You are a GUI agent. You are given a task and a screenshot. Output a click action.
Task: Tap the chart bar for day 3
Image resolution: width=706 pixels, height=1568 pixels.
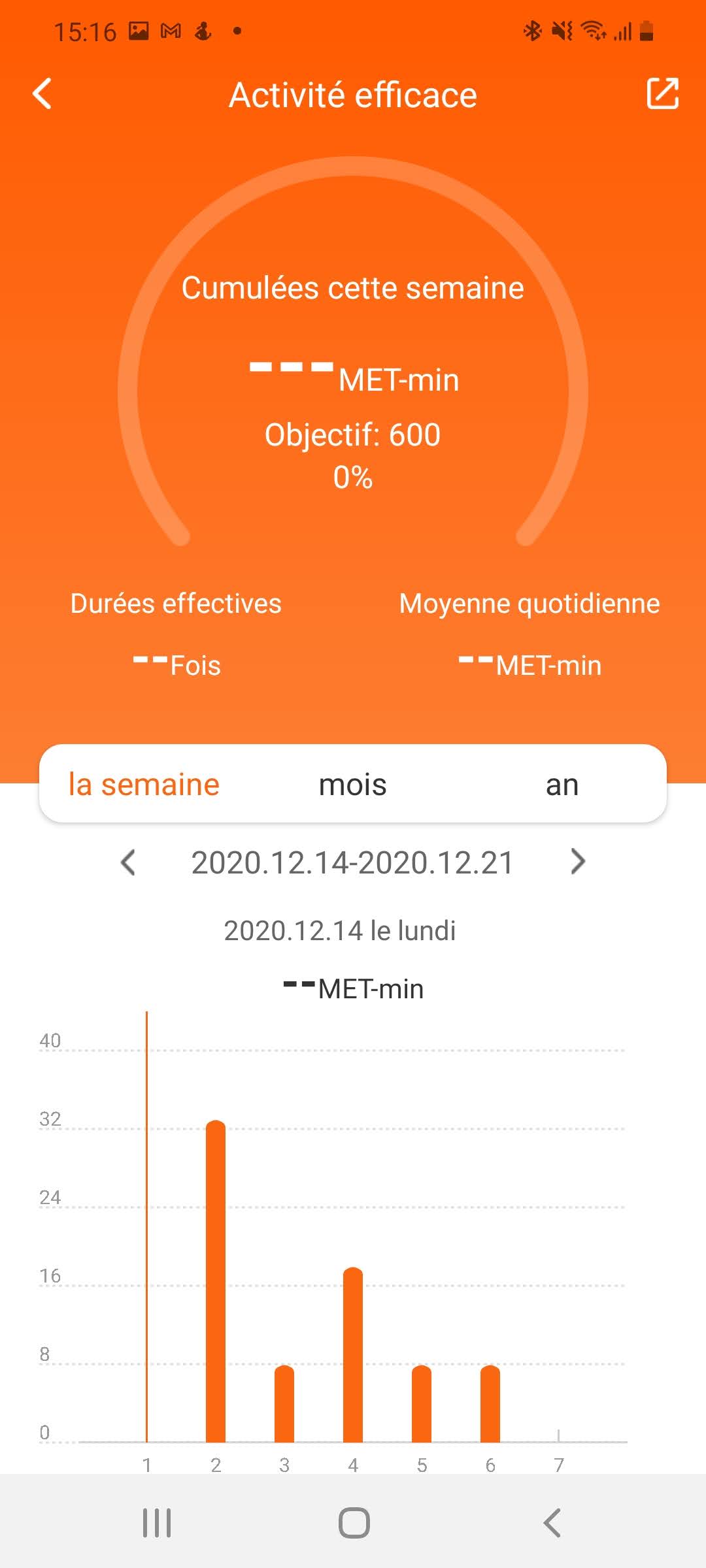(x=284, y=1403)
